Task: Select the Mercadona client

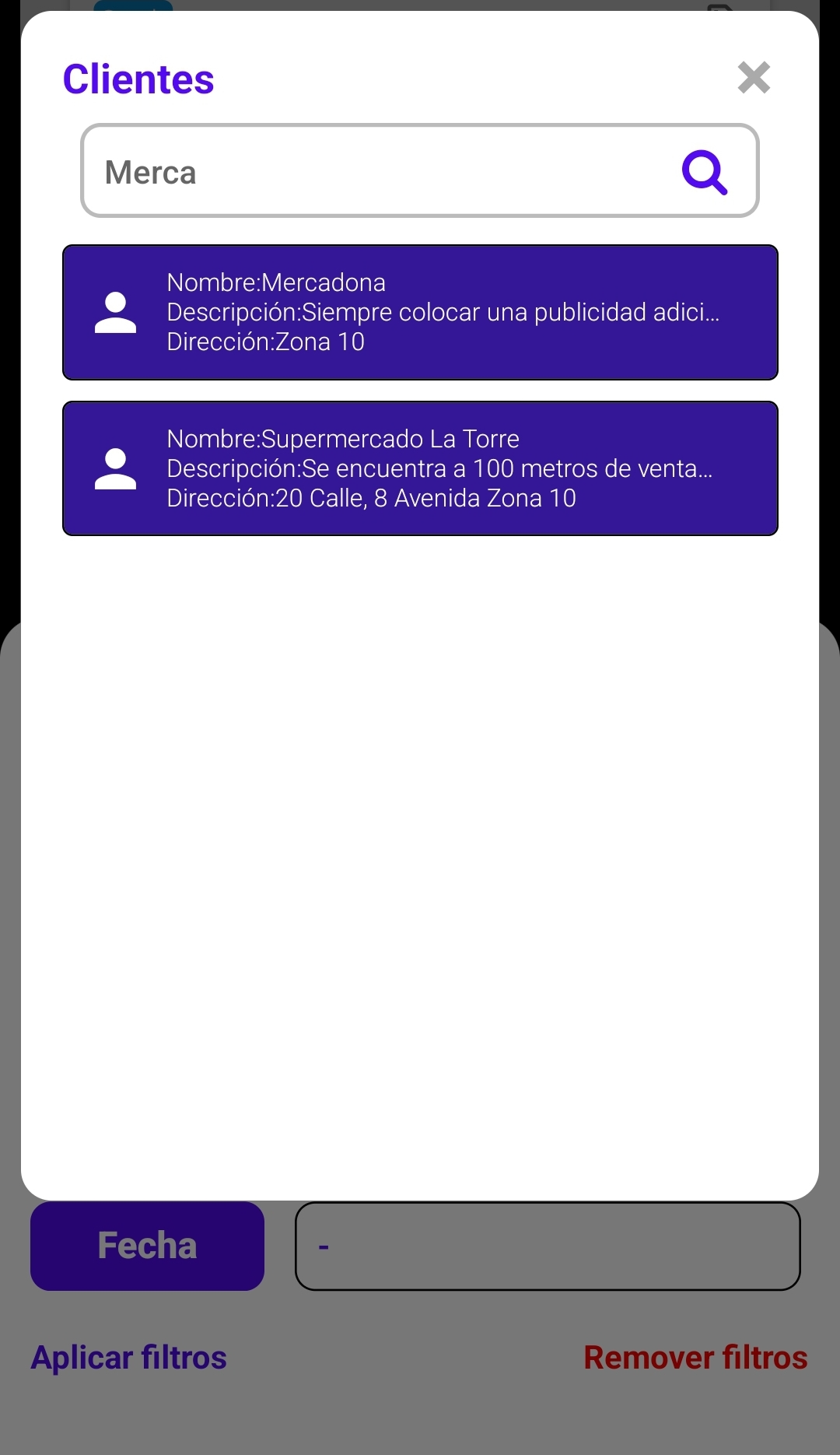Action: click(420, 313)
